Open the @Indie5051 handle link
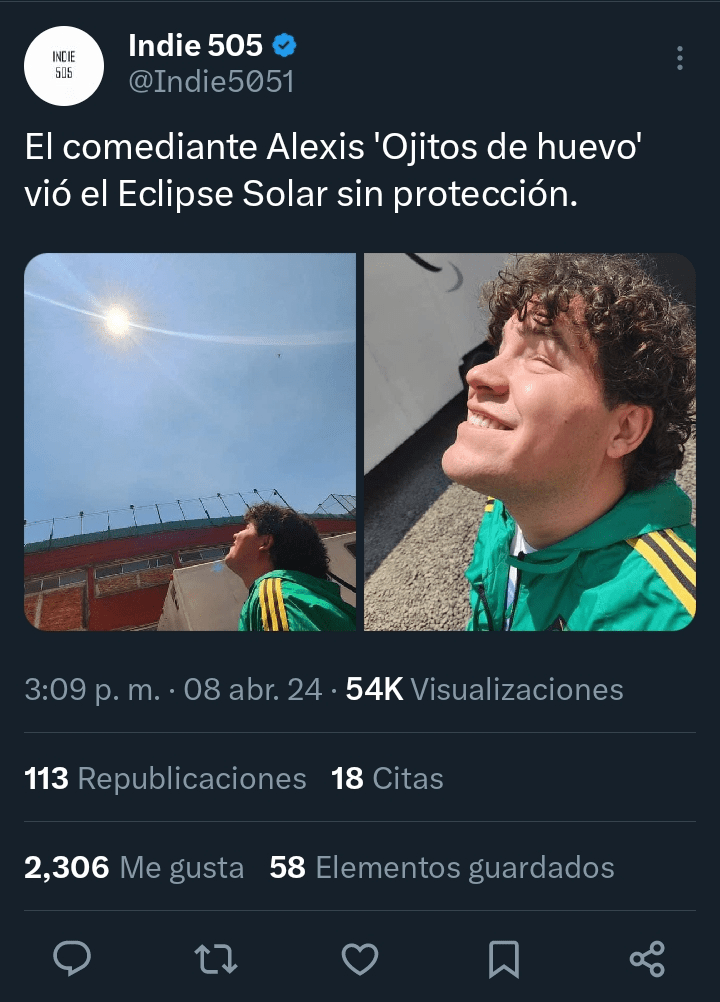The image size is (720, 1002). tap(211, 82)
